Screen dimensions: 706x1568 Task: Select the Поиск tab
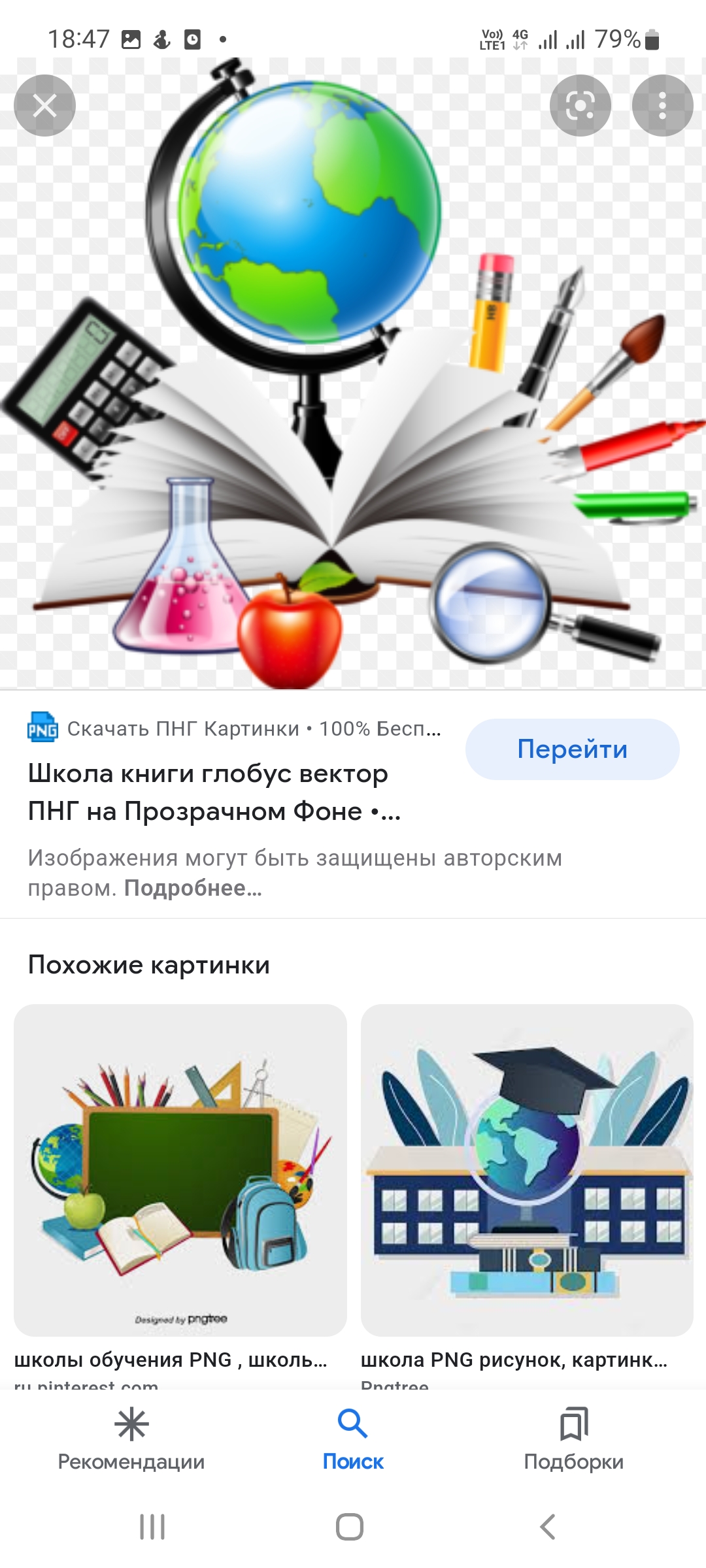353,1439
